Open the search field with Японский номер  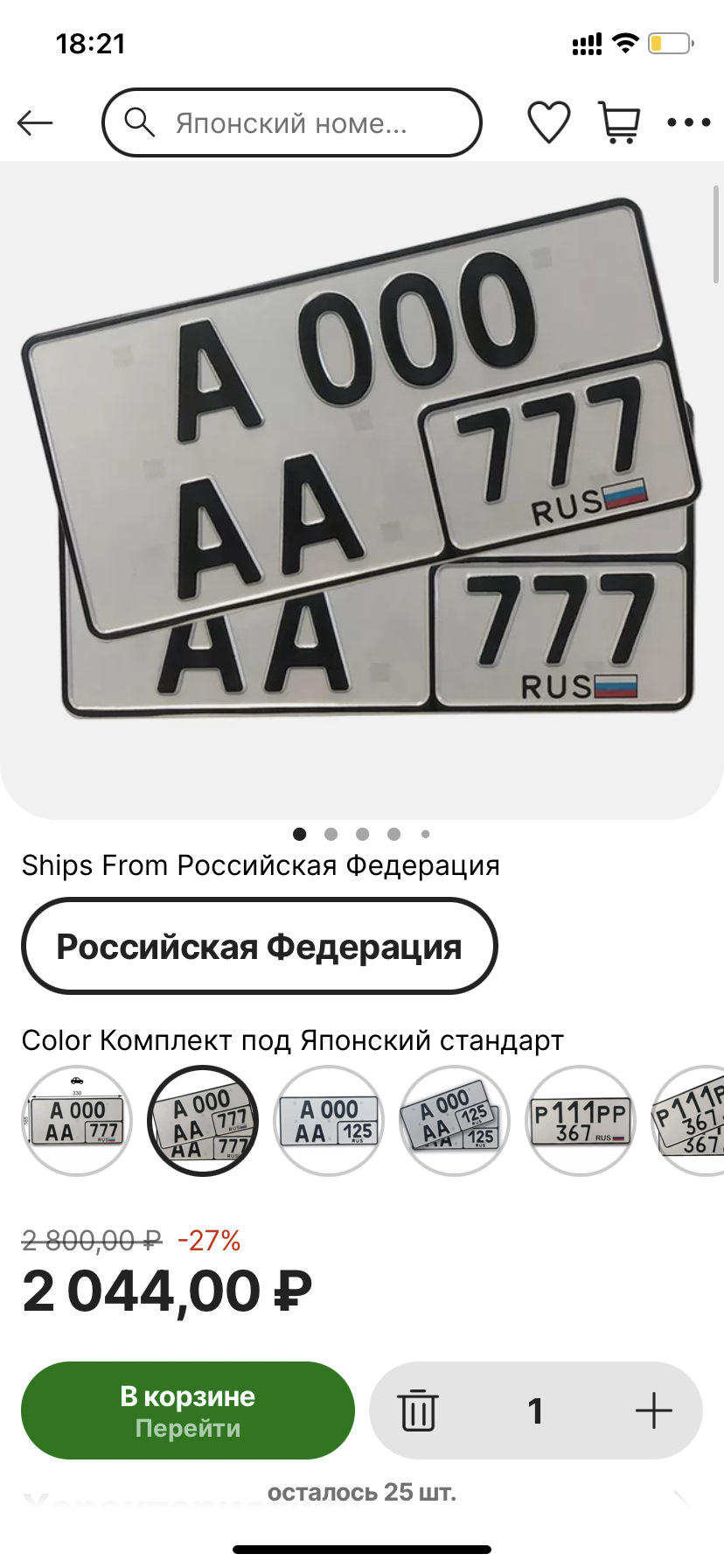tap(292, 122)
